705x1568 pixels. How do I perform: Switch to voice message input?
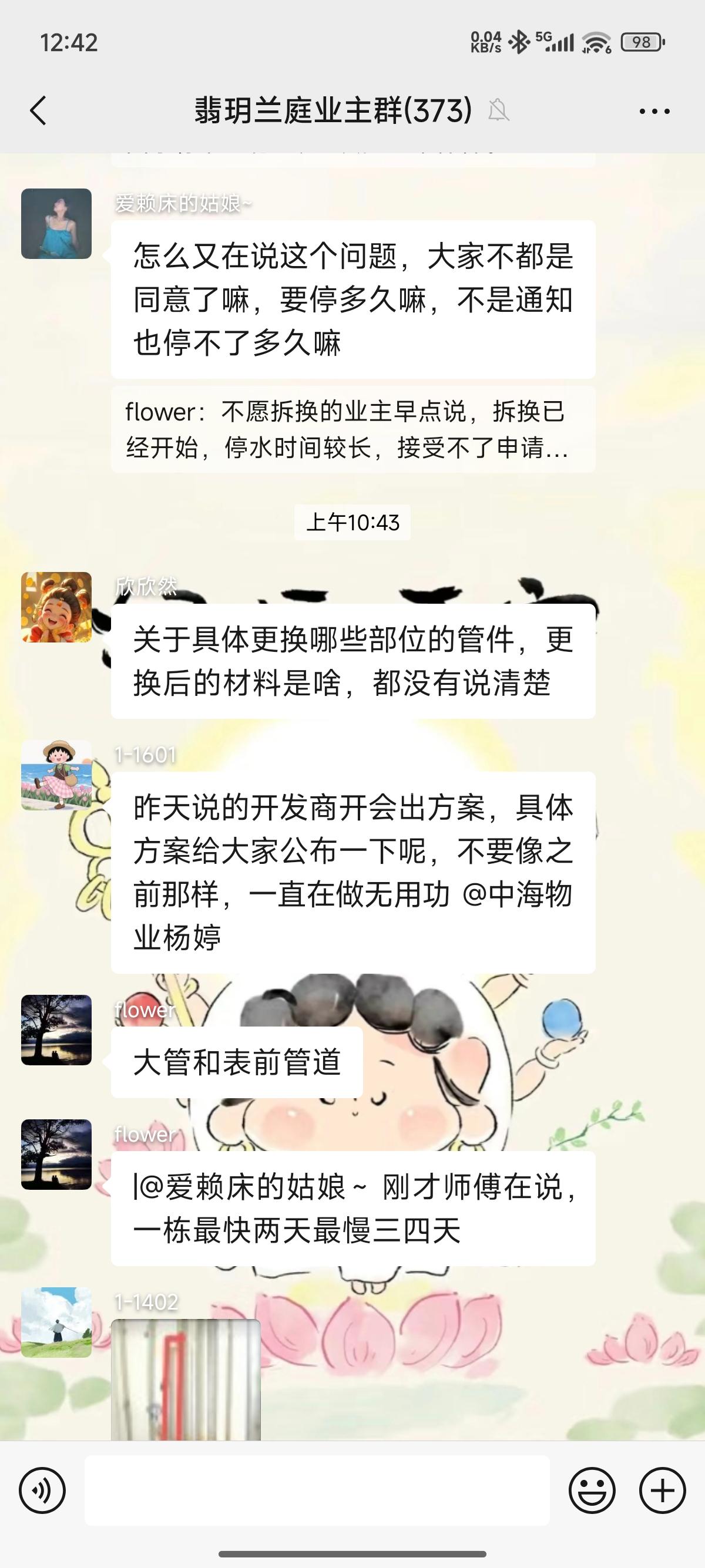click(42, 1490)
